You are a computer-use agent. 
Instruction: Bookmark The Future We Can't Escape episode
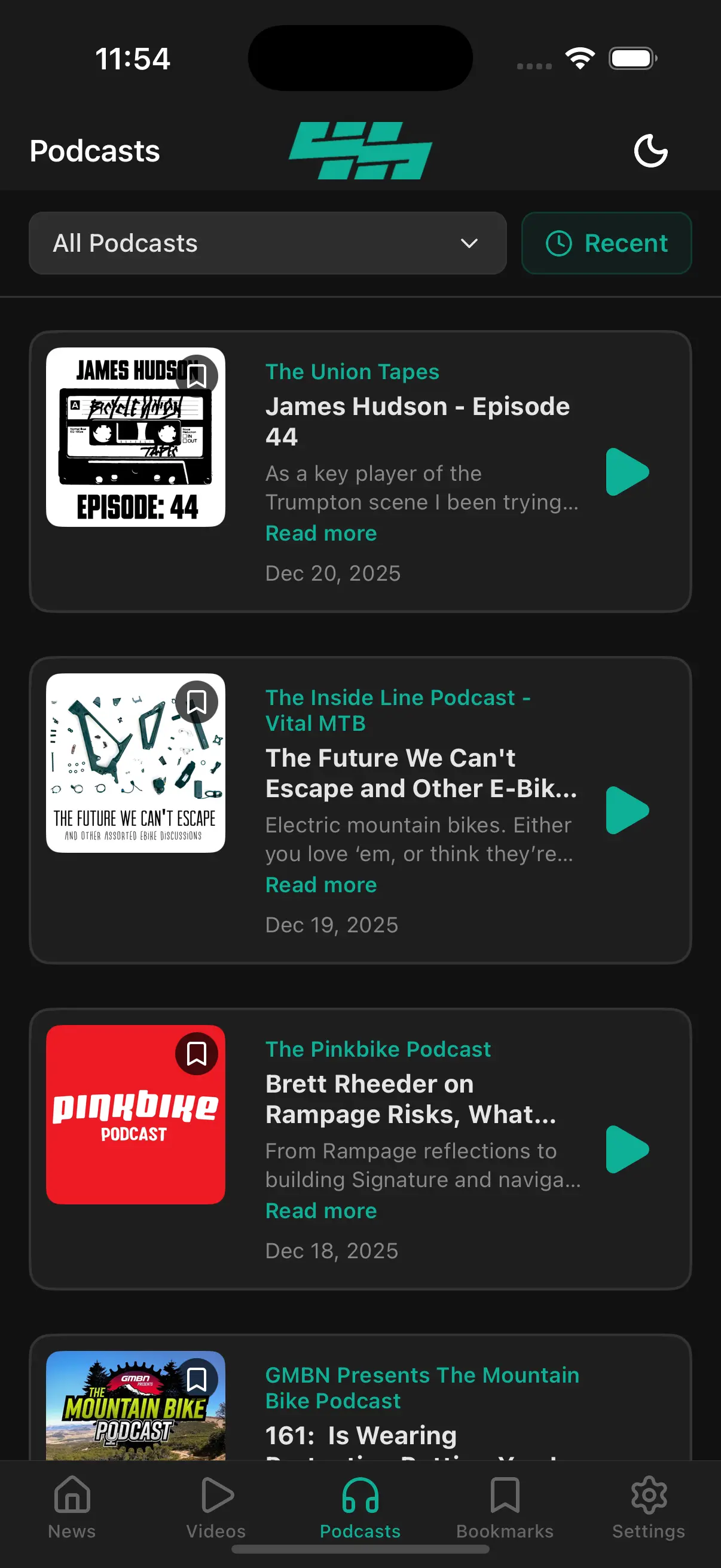[x=197, y=702]
